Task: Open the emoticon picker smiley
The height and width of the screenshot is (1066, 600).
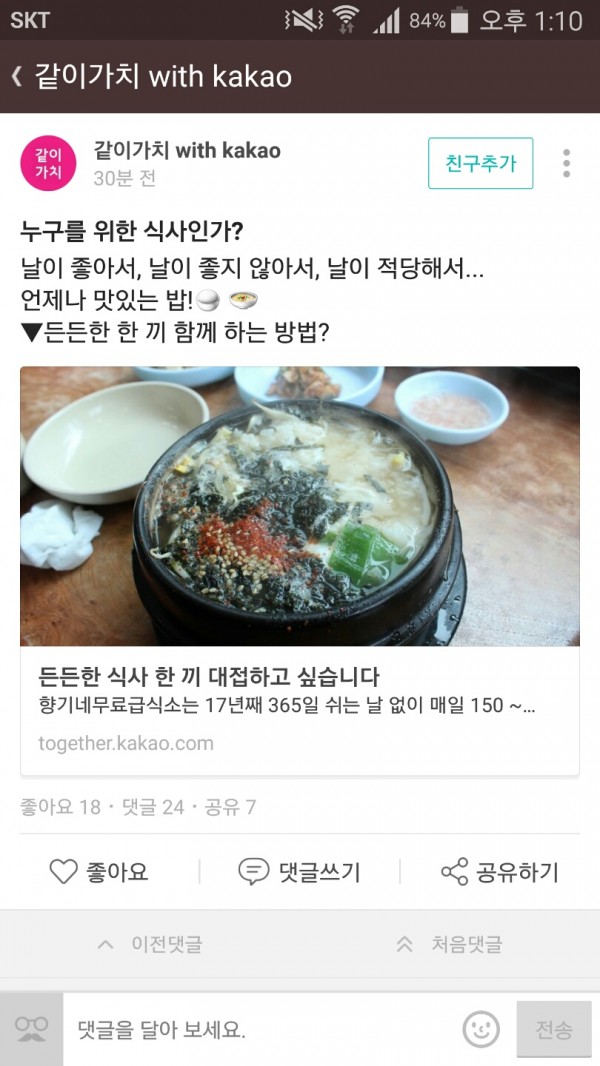Action: coord(481,1029)
